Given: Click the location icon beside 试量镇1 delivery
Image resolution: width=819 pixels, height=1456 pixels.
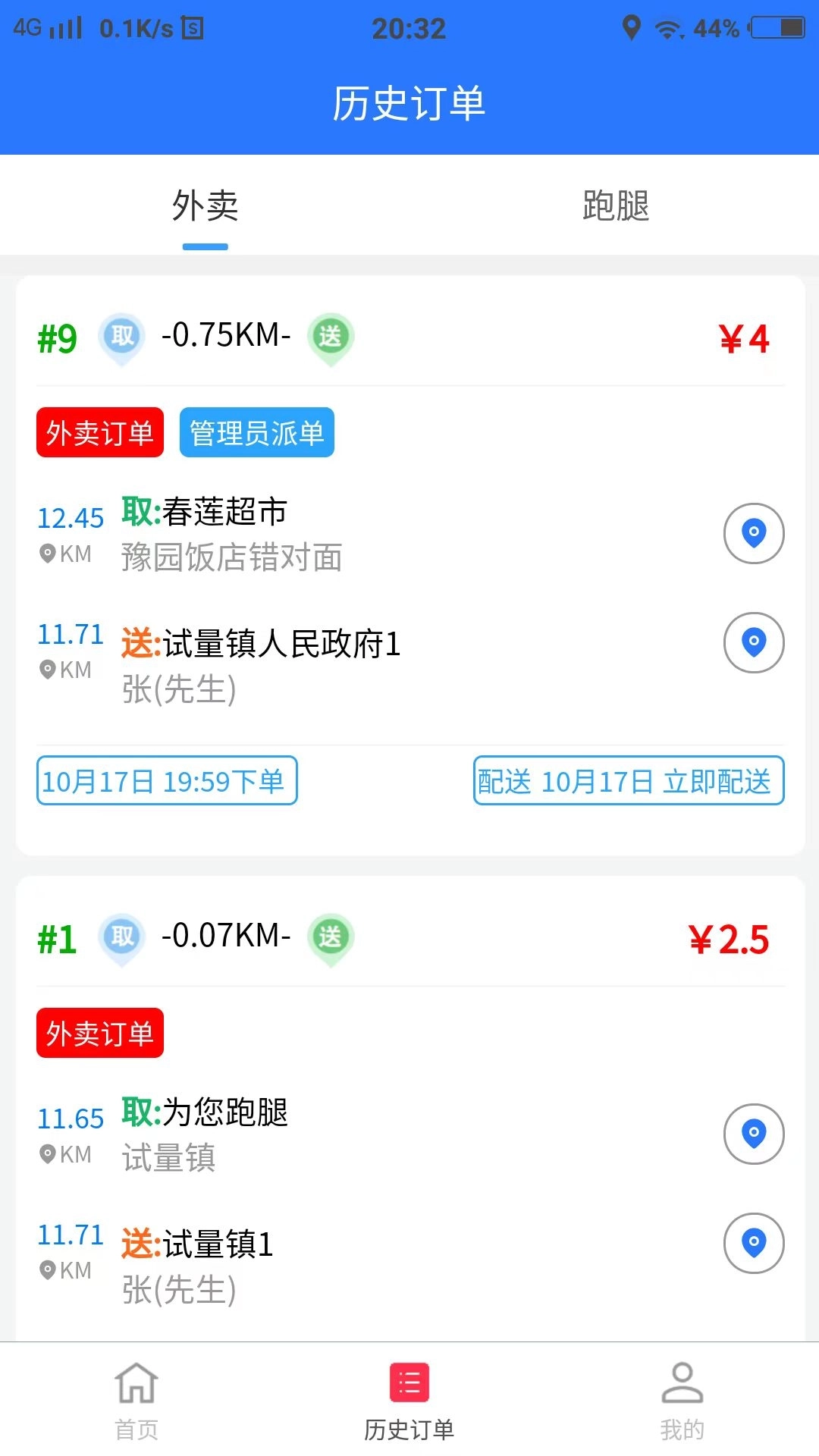Looking at the screenshot, I should click(x=753, y=1244).
